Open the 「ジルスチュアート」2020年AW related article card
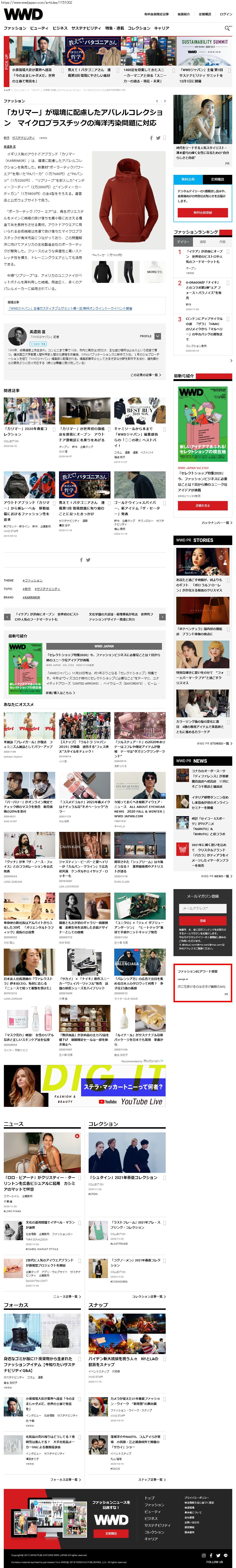Screen dimensions: 236x1568 140,737
